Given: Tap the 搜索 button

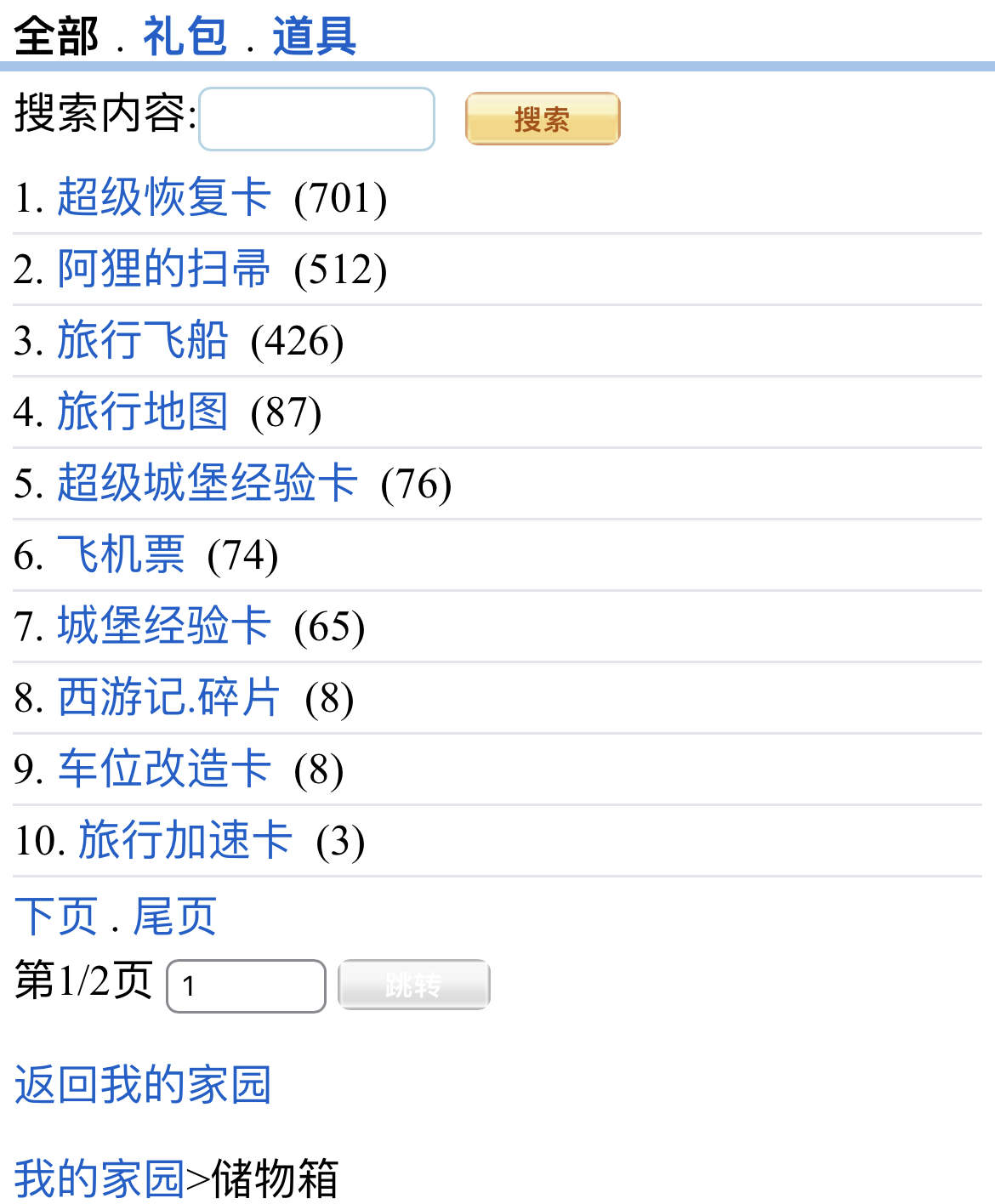Looking at the screenshot, I should (542, 119).
